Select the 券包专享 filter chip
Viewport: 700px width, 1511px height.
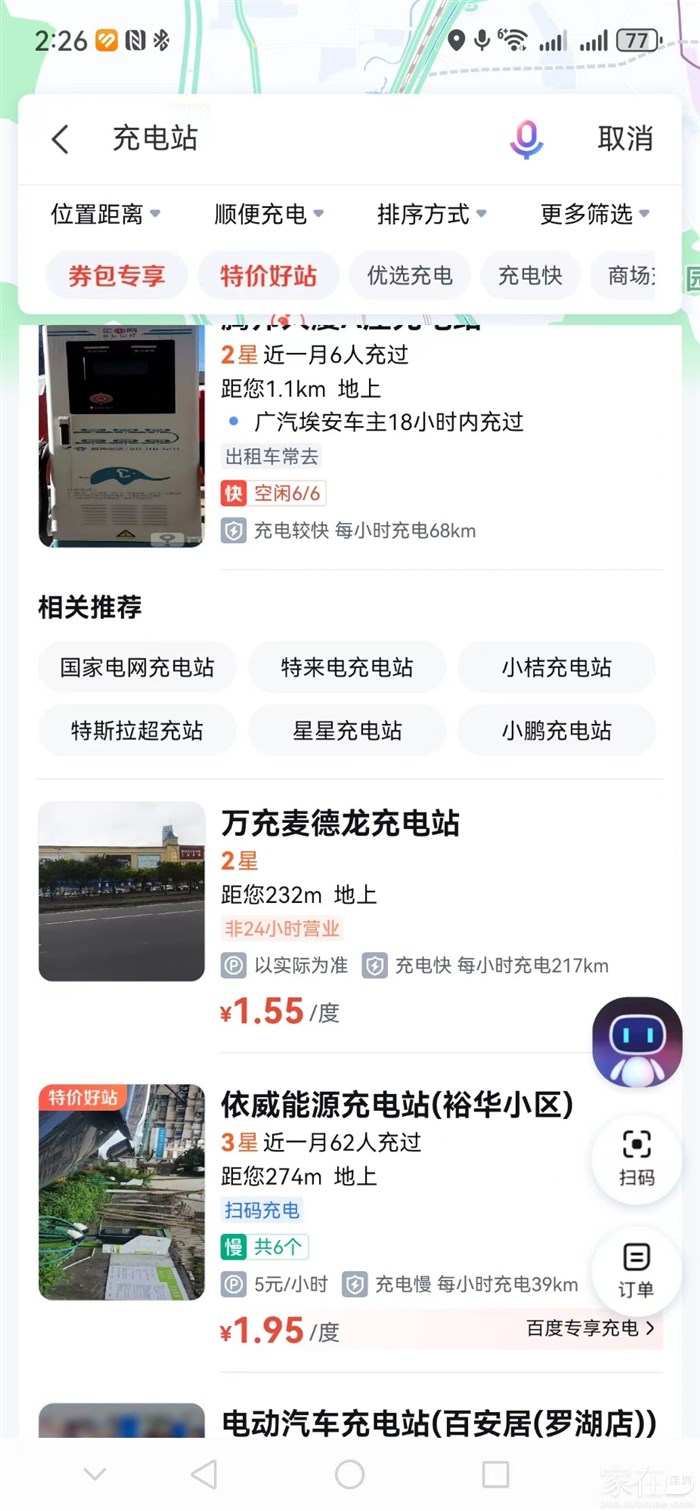116,276
